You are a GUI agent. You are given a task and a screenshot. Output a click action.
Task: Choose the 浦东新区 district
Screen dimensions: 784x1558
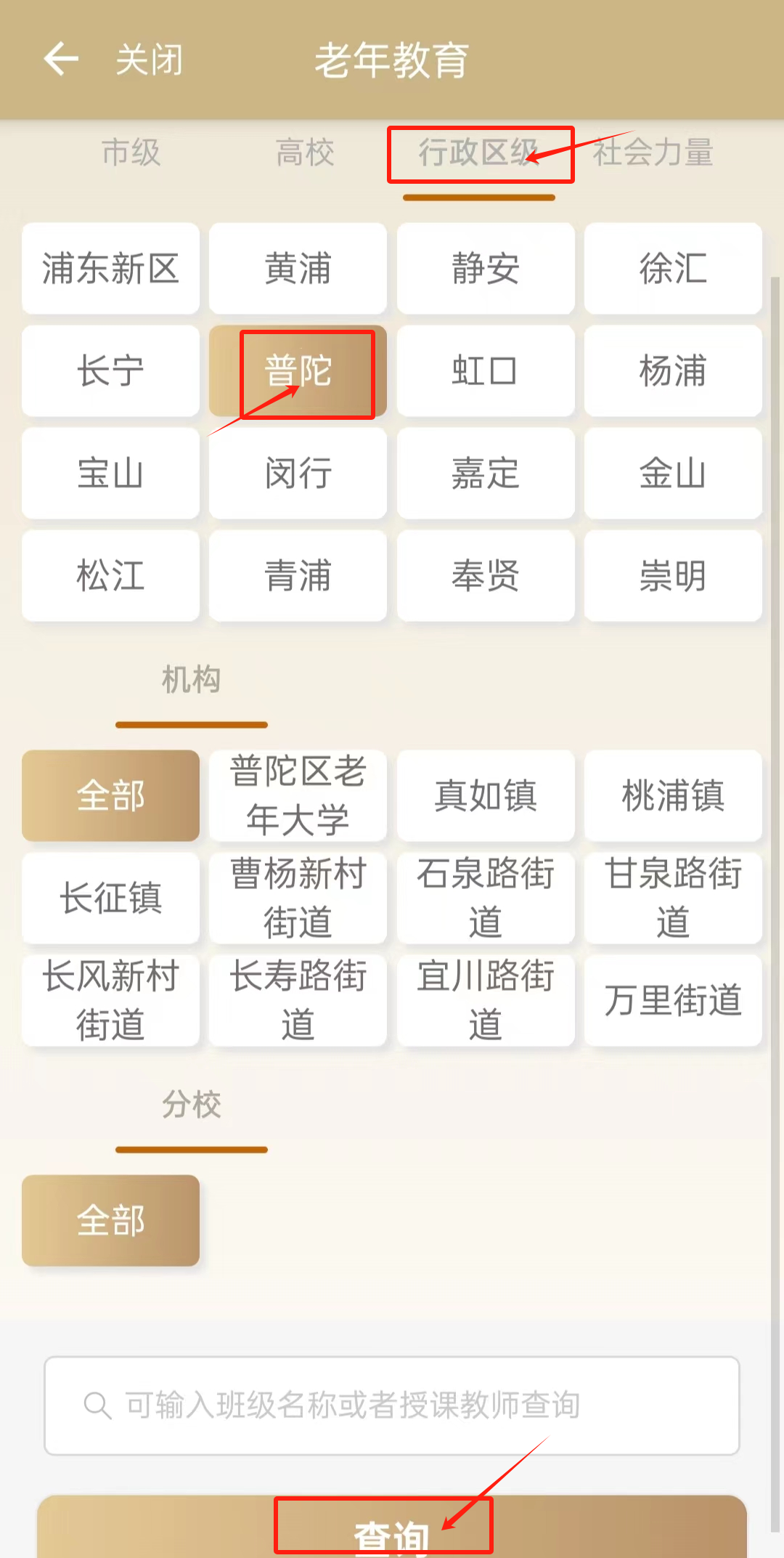point(110,269)
